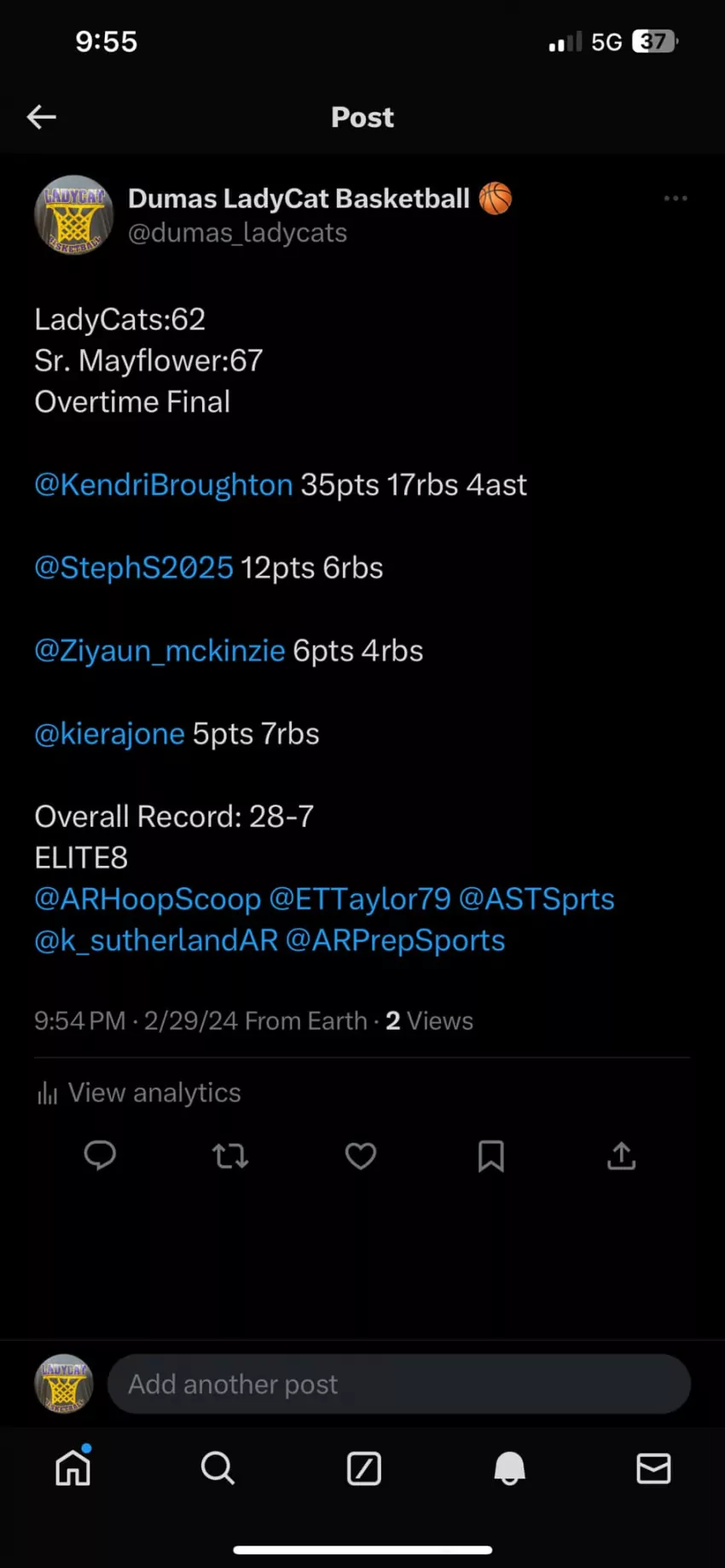Go back using the arrow
725x1568 pixels.
pos(41,117)
